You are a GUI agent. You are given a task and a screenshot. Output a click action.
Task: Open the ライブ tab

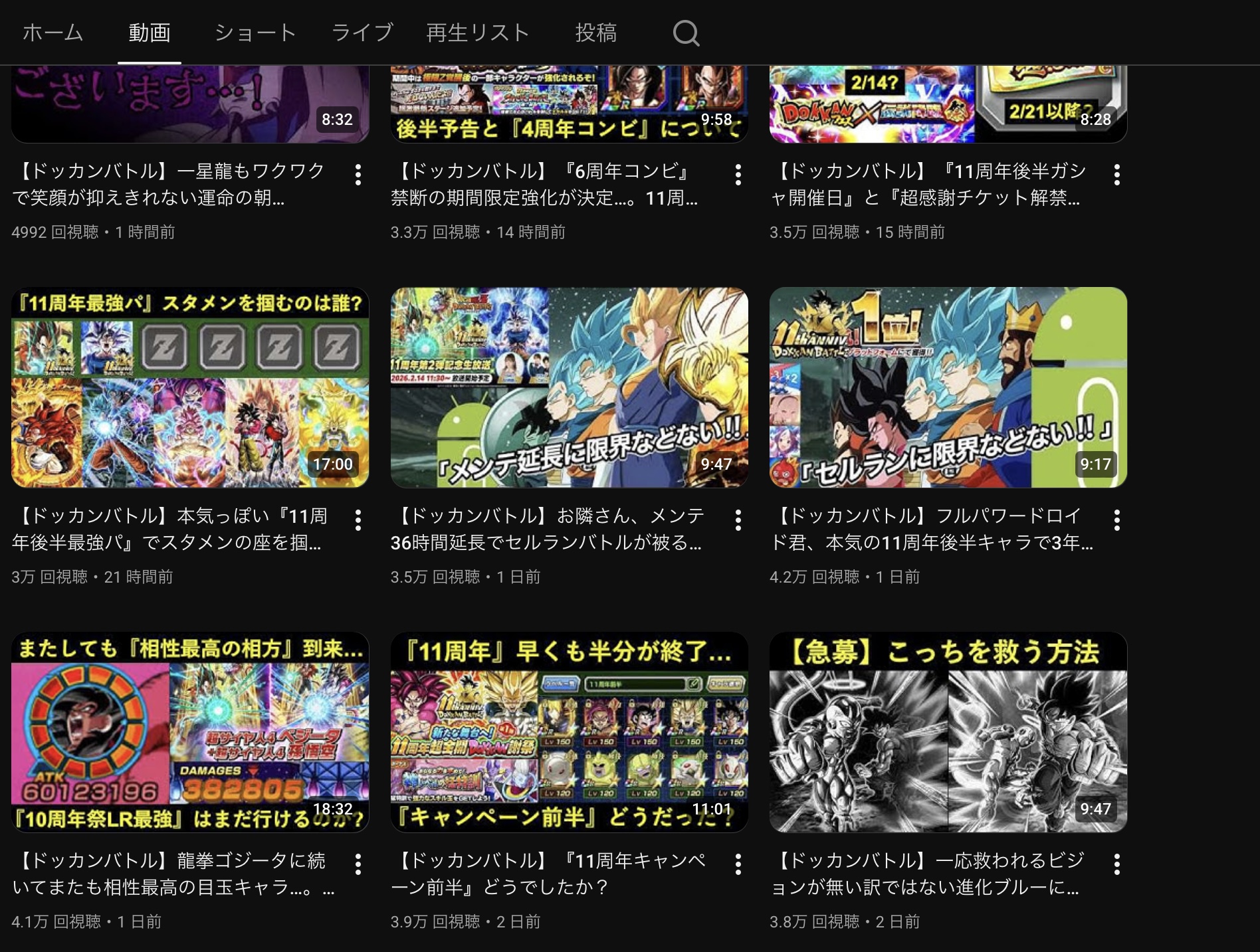(x=362, y=33)
